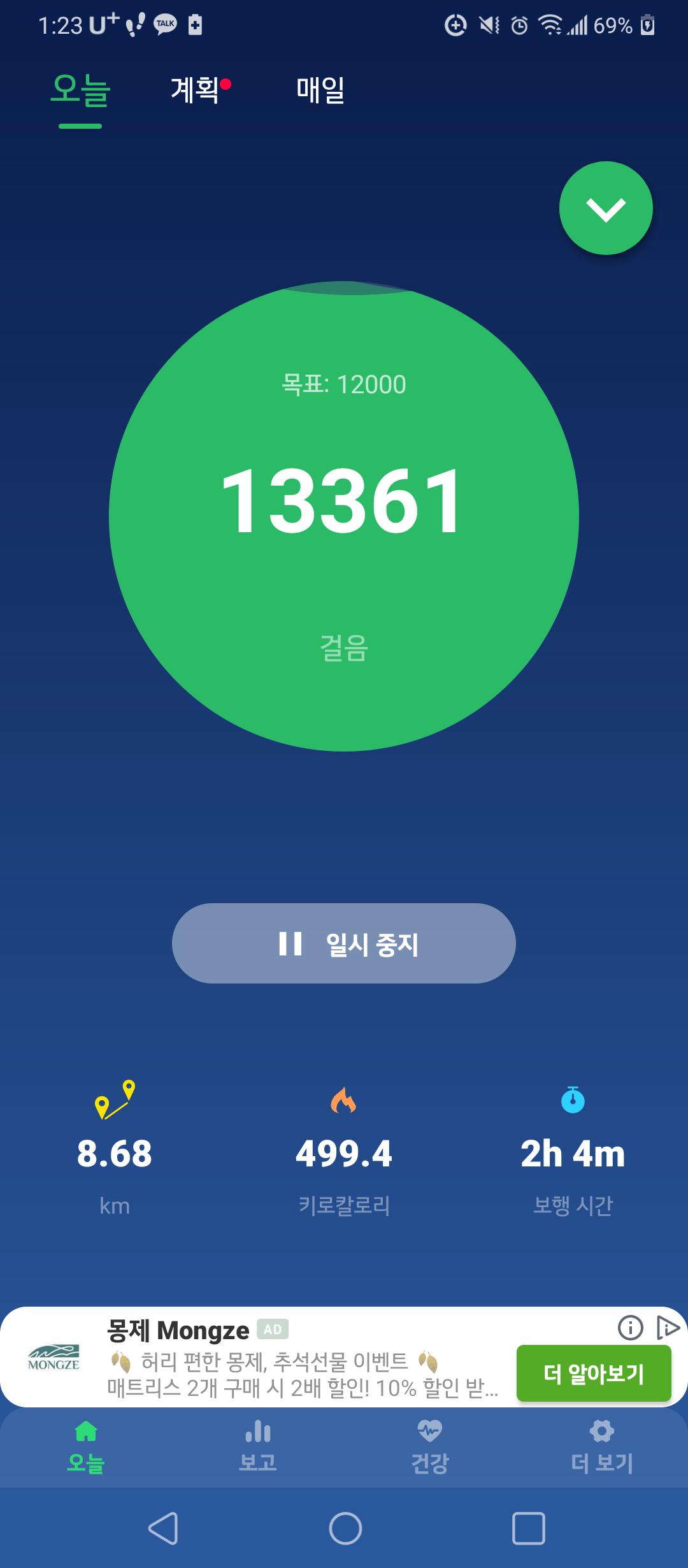
Task: Select the 오늘 bottom navigation item
Action: [86, 1447]
